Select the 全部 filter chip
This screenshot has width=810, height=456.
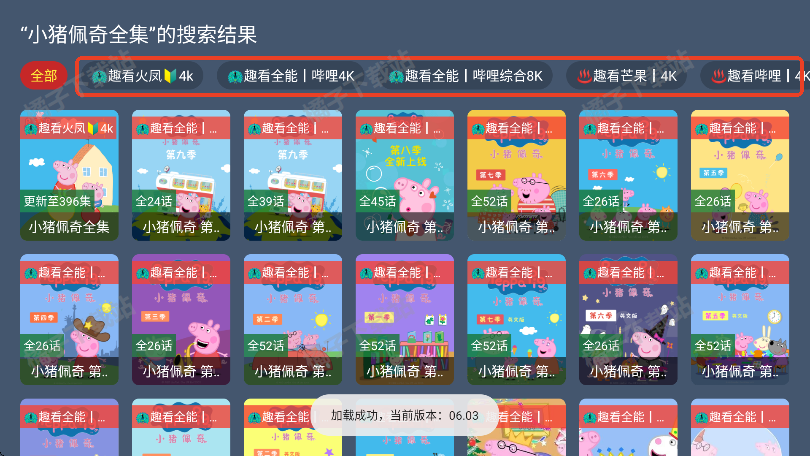[44, 76]
